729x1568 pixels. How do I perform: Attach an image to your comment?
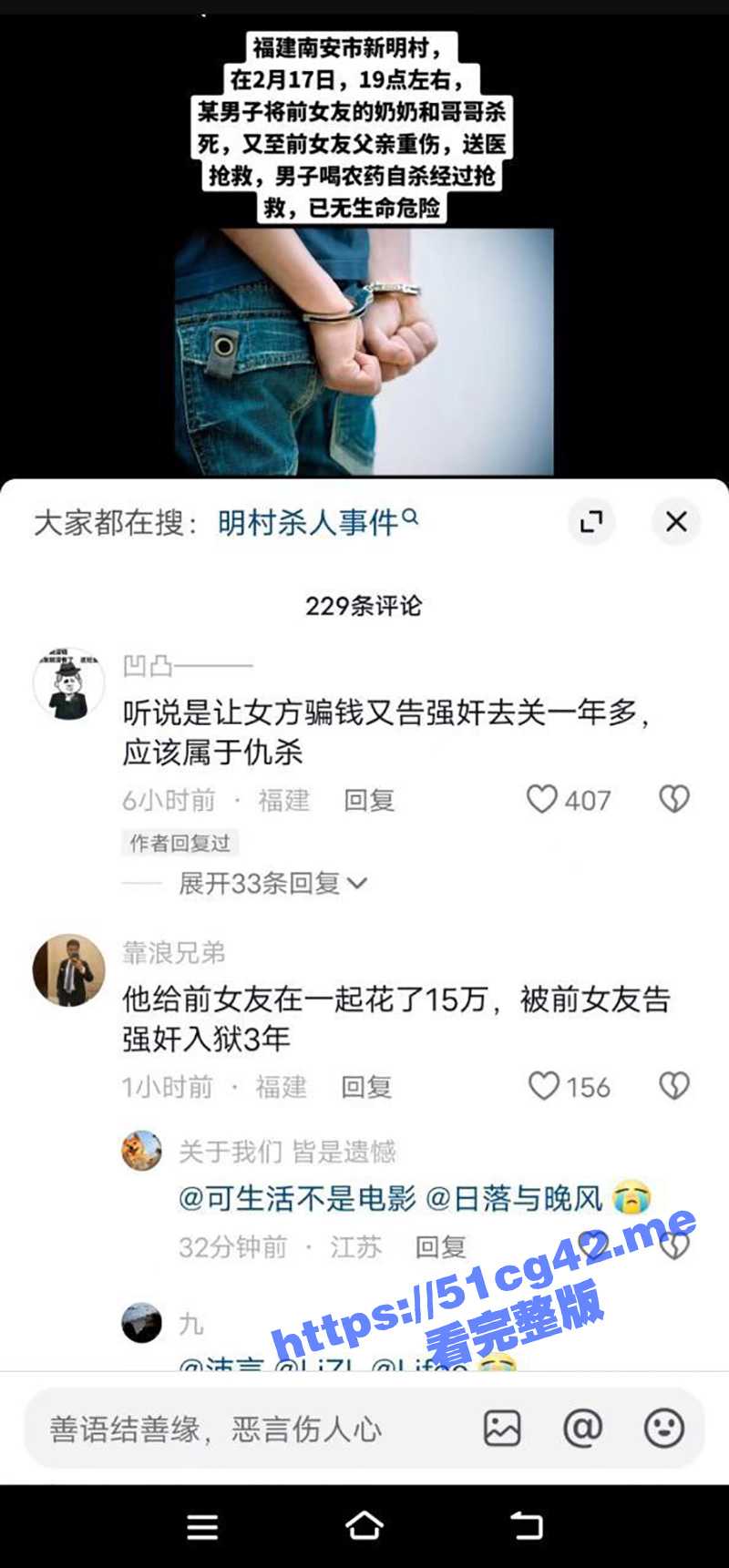point(501,1429)
